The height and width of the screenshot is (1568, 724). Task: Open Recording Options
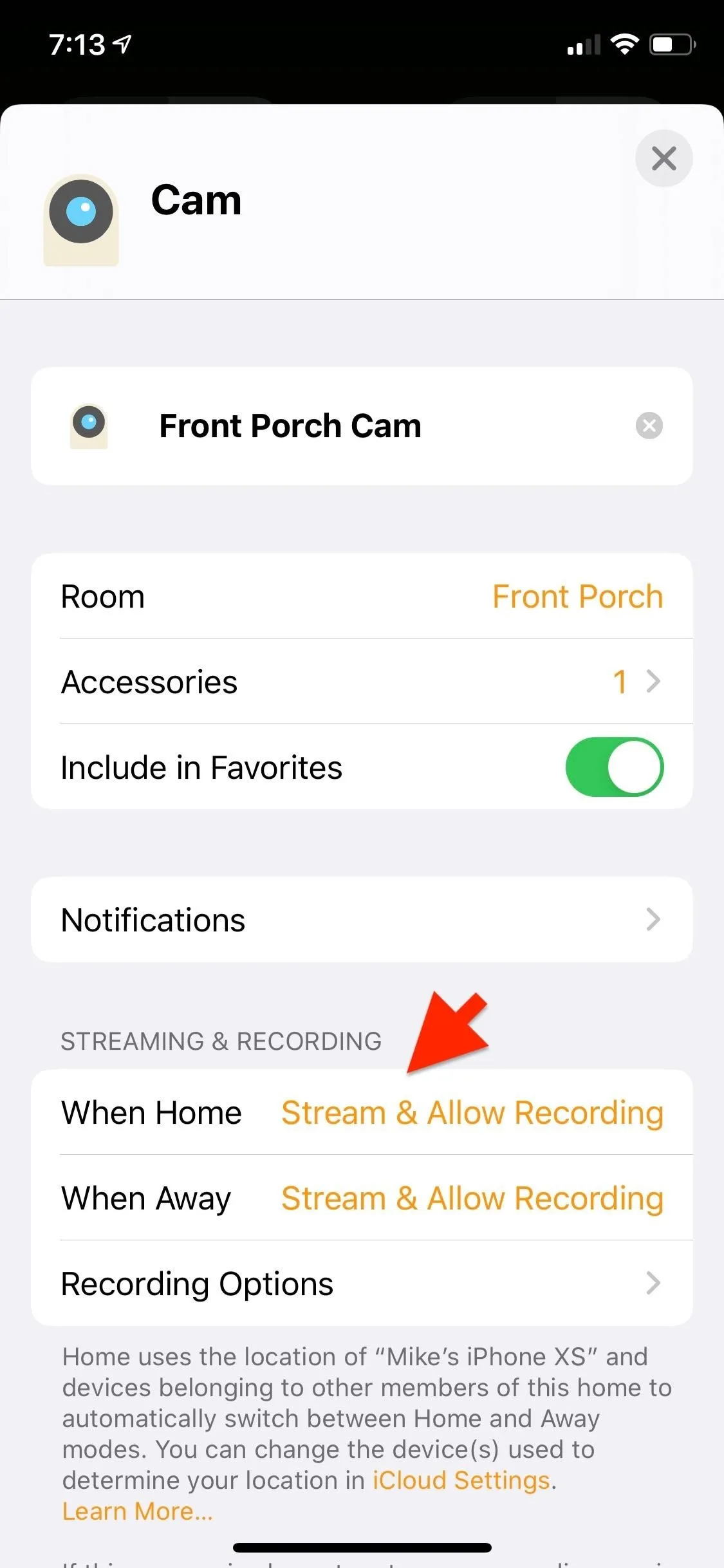click(x=362, y=1283)
